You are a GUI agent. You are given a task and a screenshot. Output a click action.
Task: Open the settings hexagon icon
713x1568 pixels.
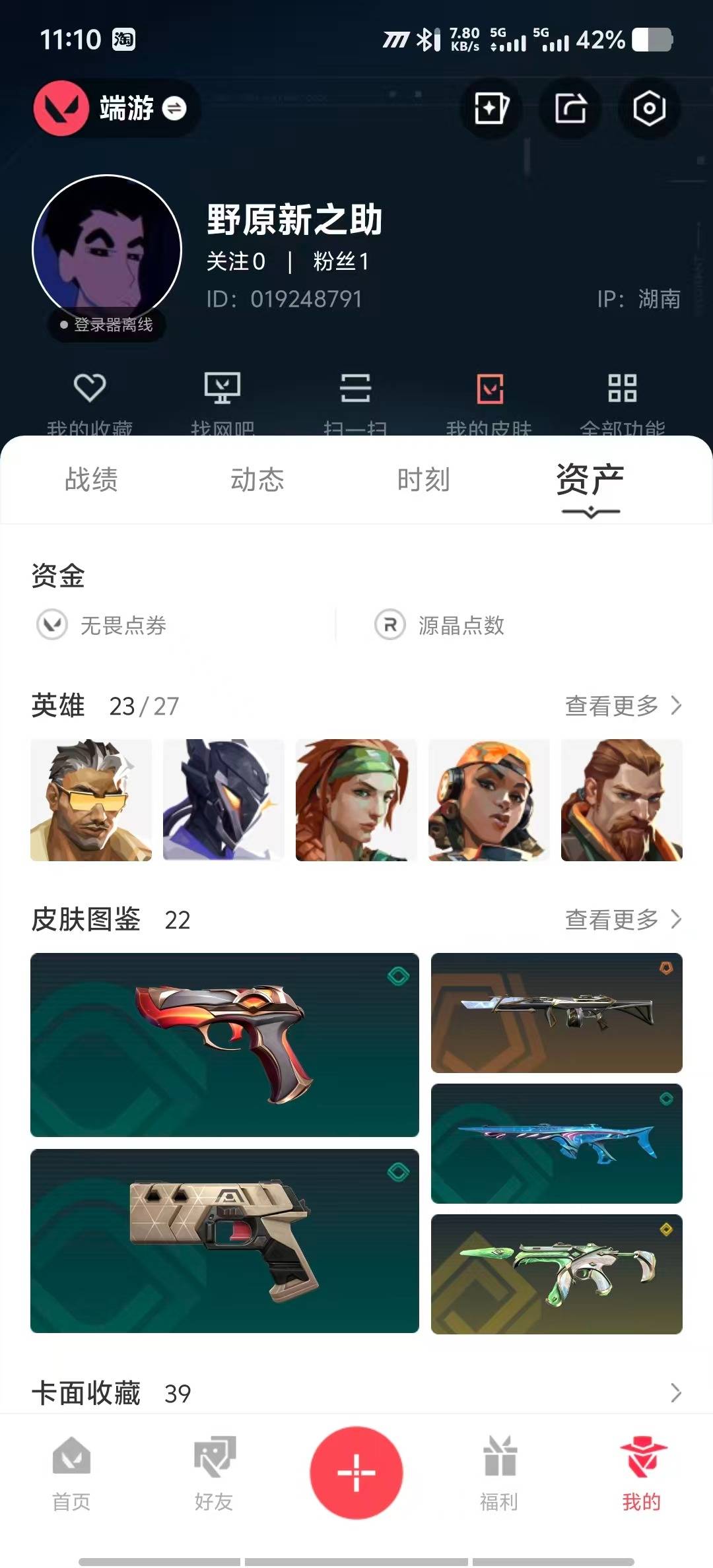coord(648,108)
